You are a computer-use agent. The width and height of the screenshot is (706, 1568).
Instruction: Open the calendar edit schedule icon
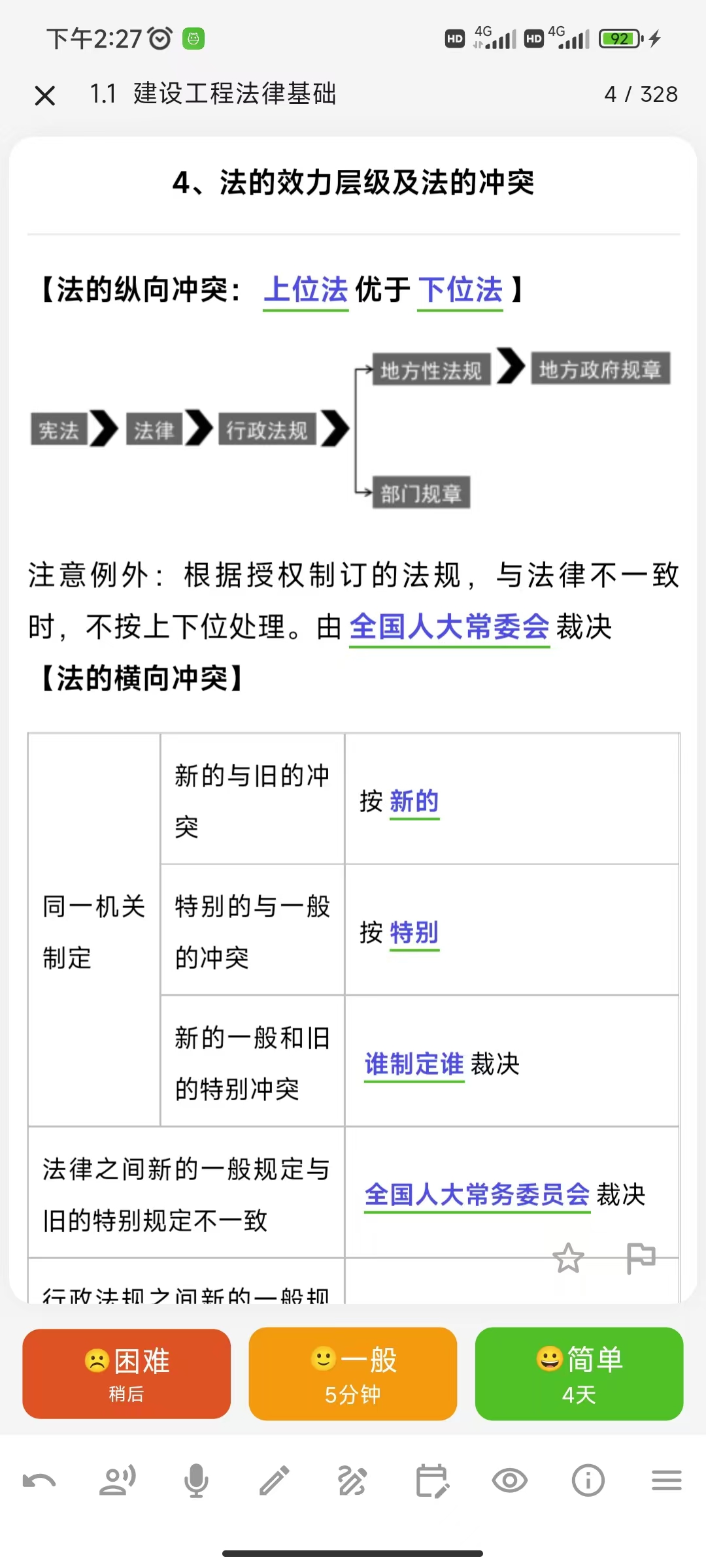tap(432, 1480)
